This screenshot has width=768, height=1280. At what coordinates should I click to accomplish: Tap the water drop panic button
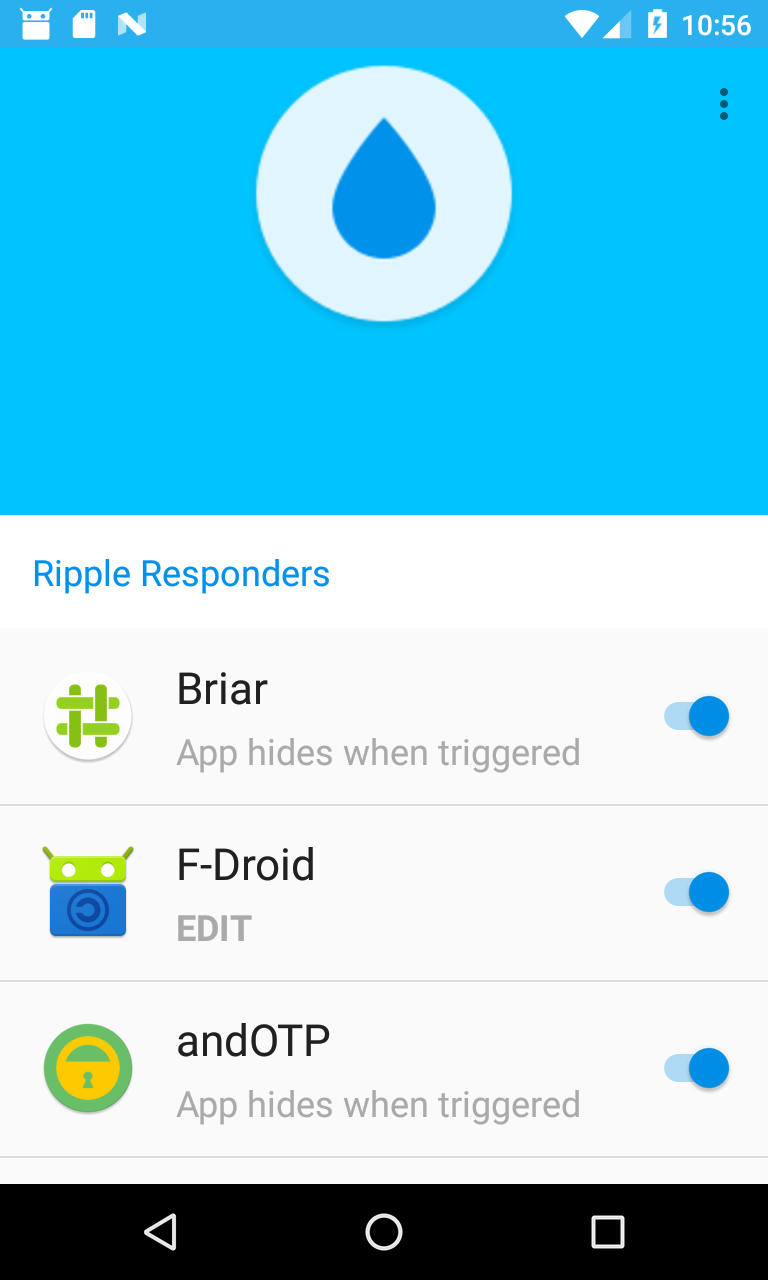coord(384,194)
